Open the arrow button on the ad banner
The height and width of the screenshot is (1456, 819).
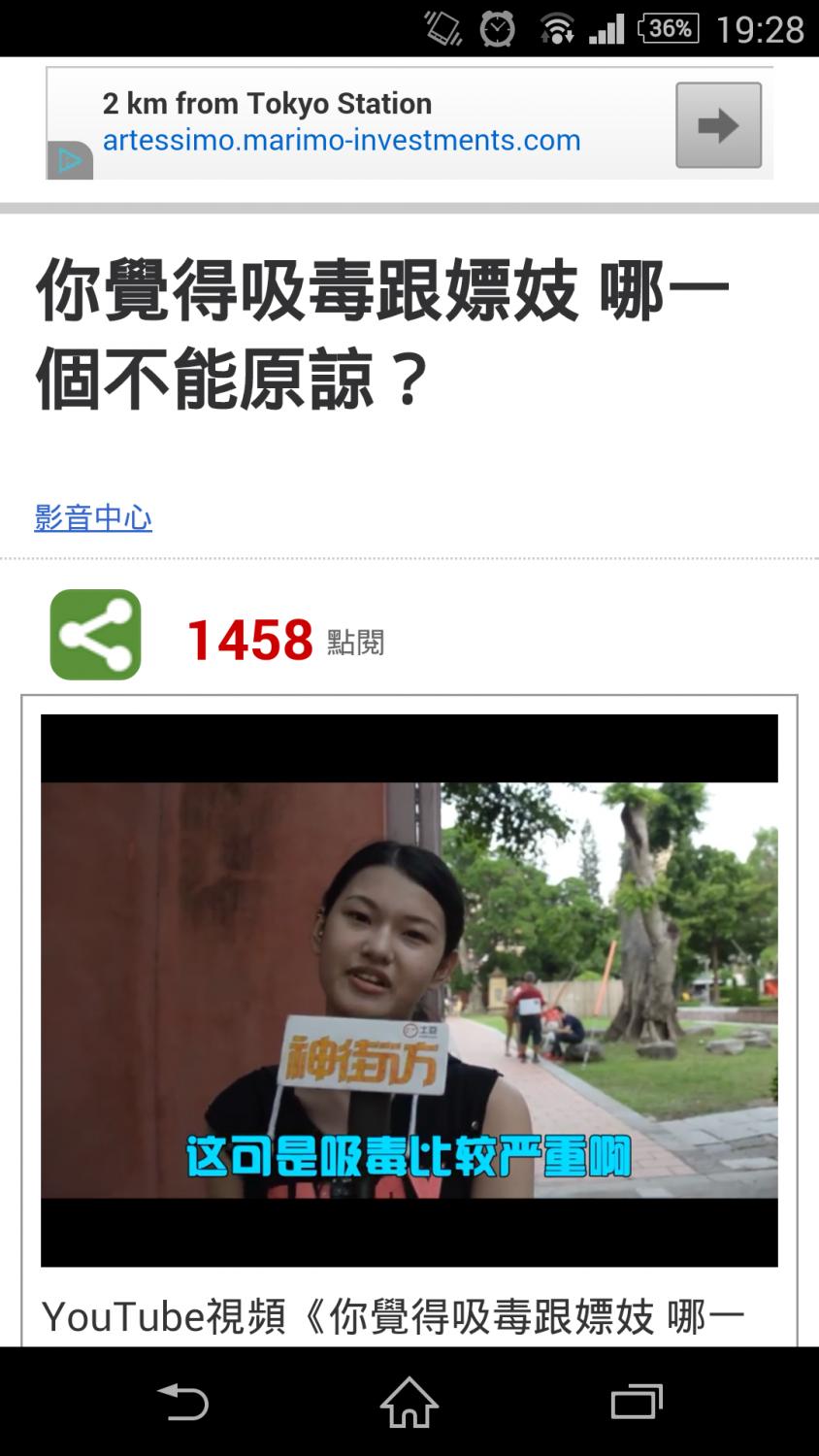[718, 125]
